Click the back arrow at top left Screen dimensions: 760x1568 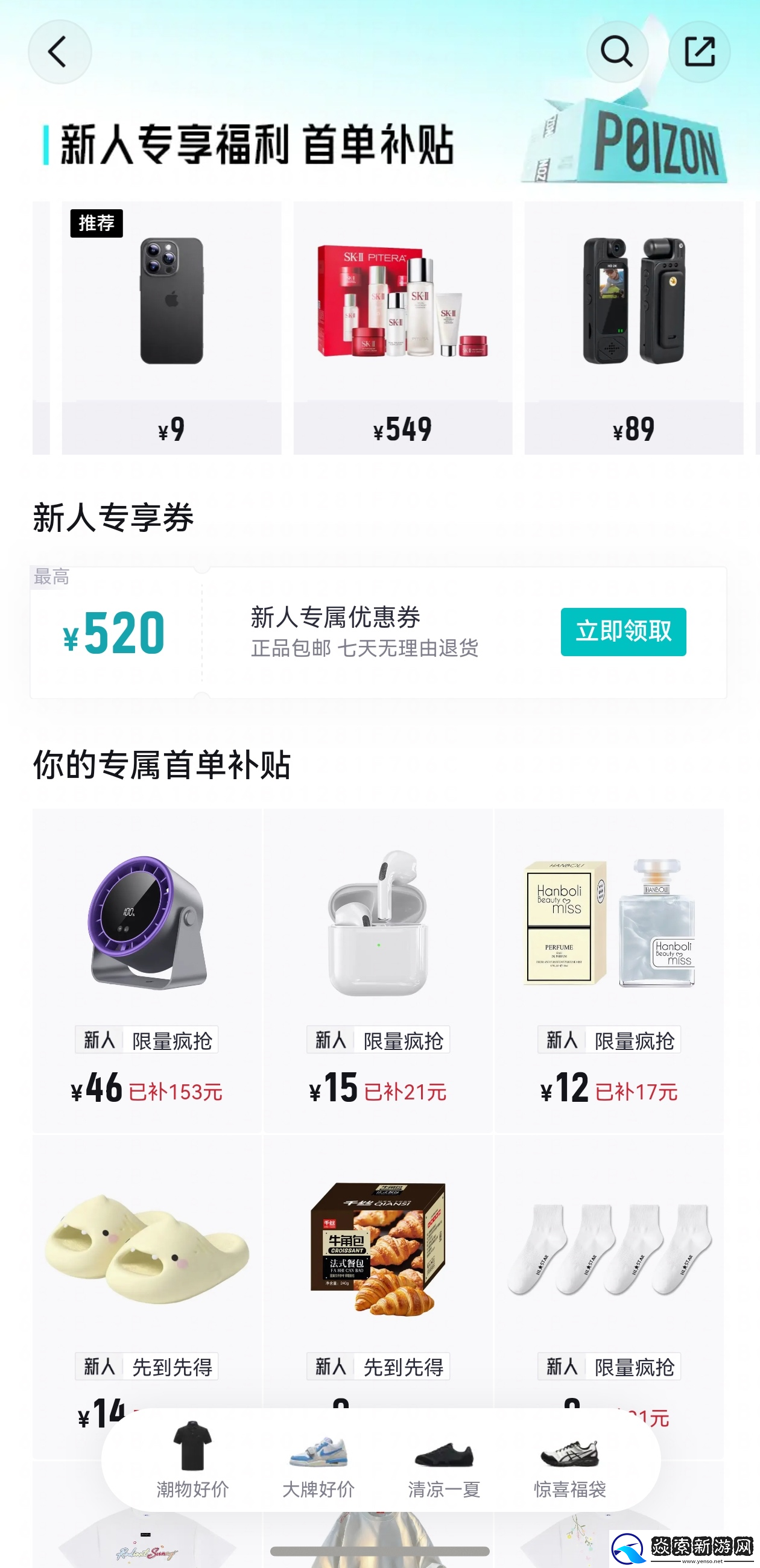59,52
